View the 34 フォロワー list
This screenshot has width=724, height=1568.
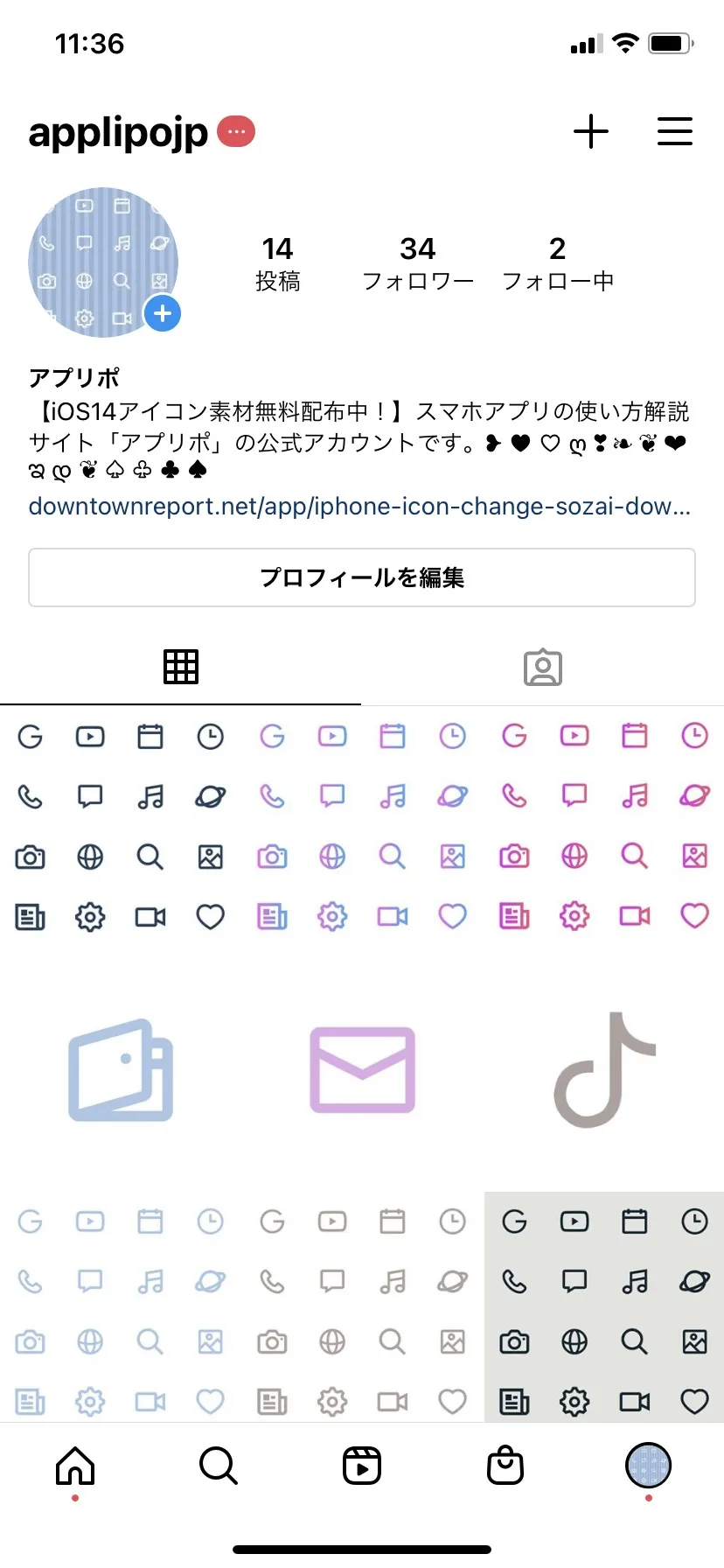click(x=418, y=262)
